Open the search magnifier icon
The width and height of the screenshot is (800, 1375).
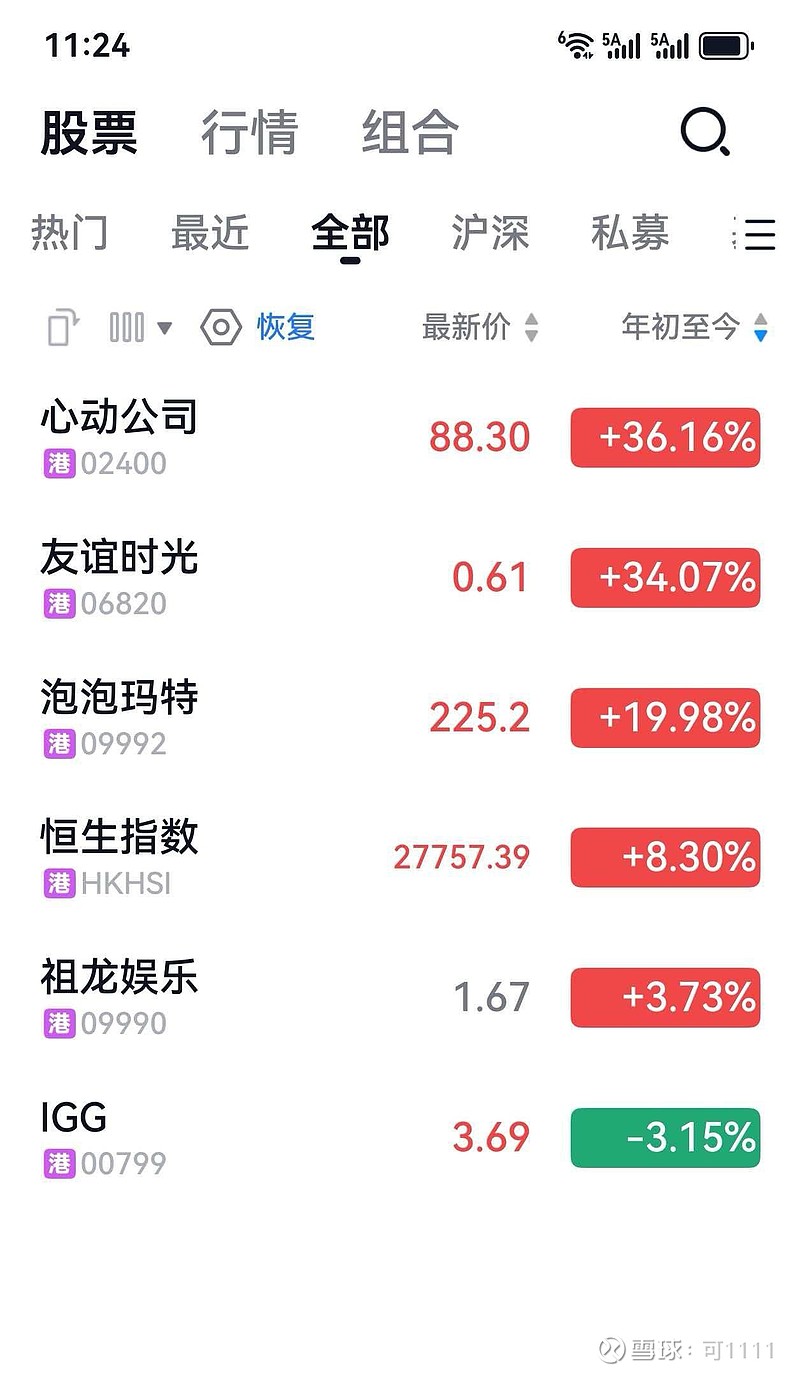pos(705,131)
